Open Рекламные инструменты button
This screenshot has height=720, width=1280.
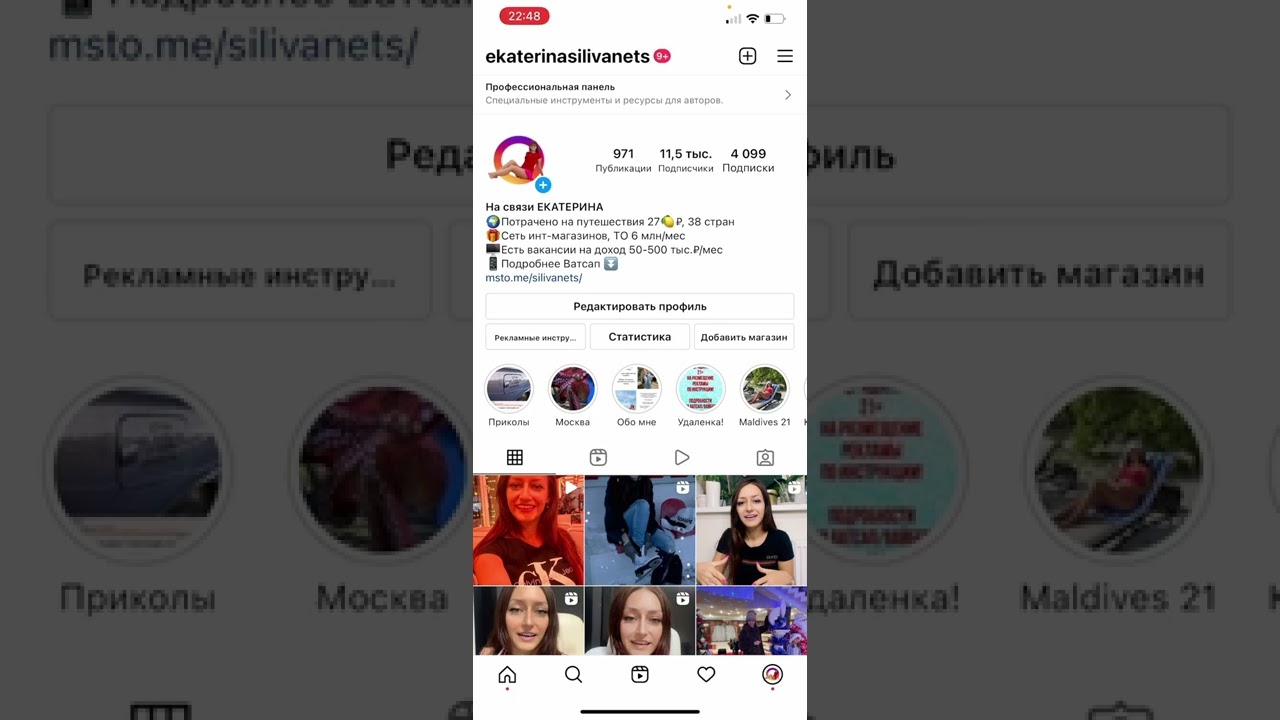pyautogui.click(x=535, y=337)
